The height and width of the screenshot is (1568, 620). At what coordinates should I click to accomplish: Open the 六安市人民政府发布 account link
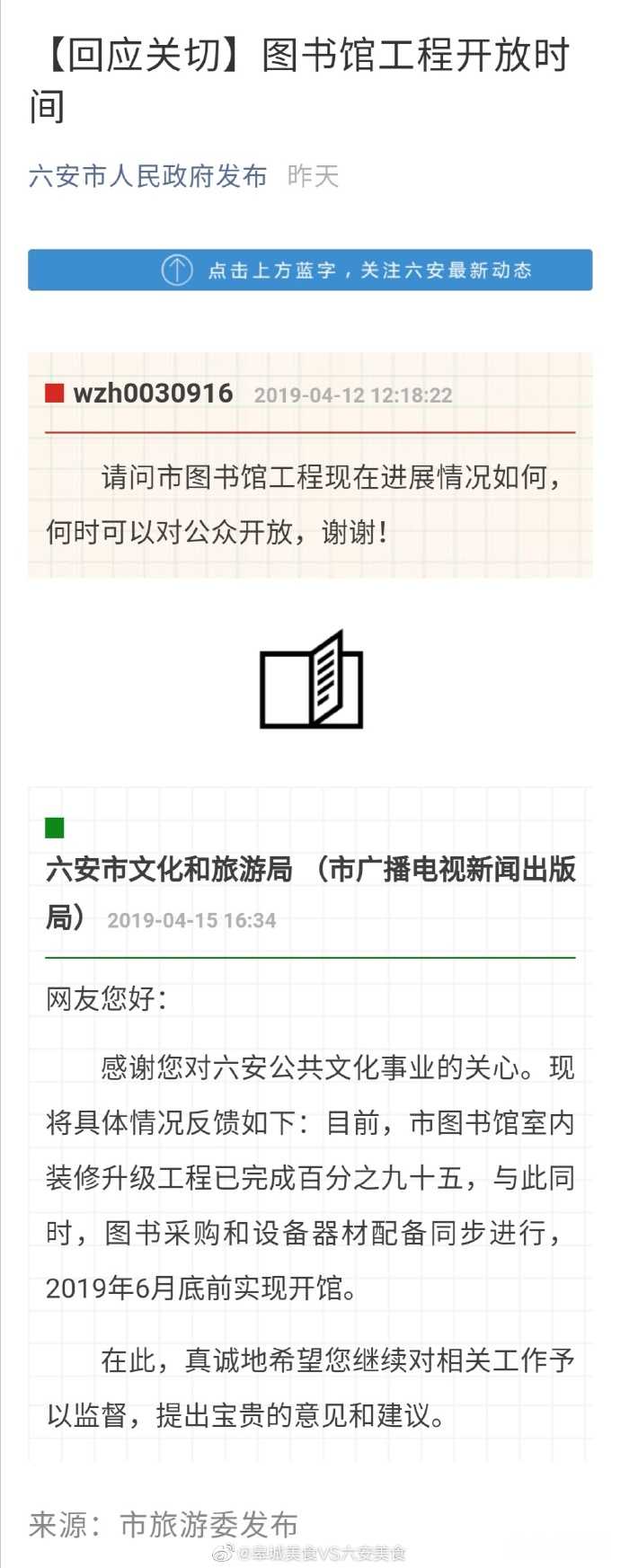148,176
